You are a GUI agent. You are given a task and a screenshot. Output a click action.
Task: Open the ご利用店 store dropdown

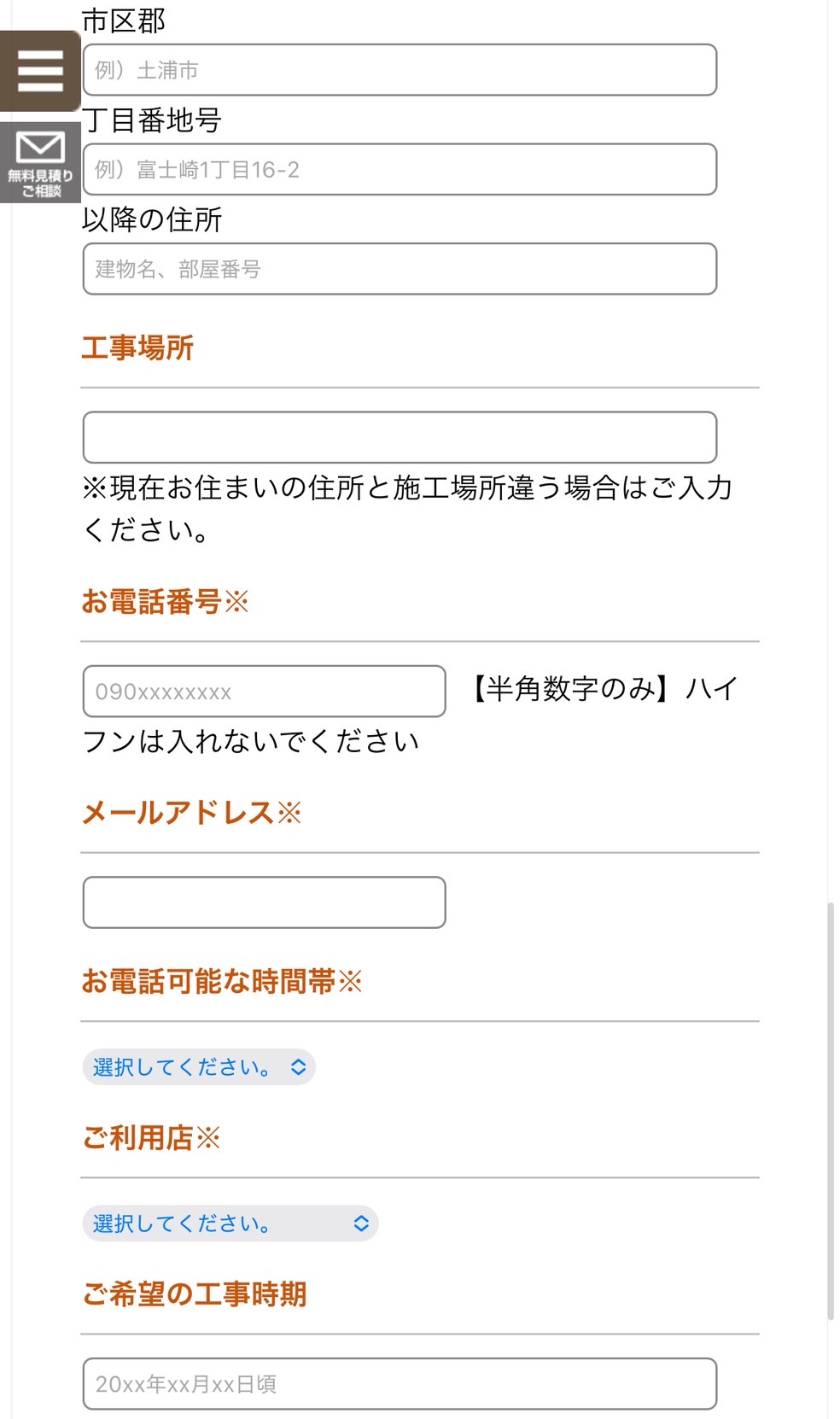pyautogui.click(x=229, y=1223)
